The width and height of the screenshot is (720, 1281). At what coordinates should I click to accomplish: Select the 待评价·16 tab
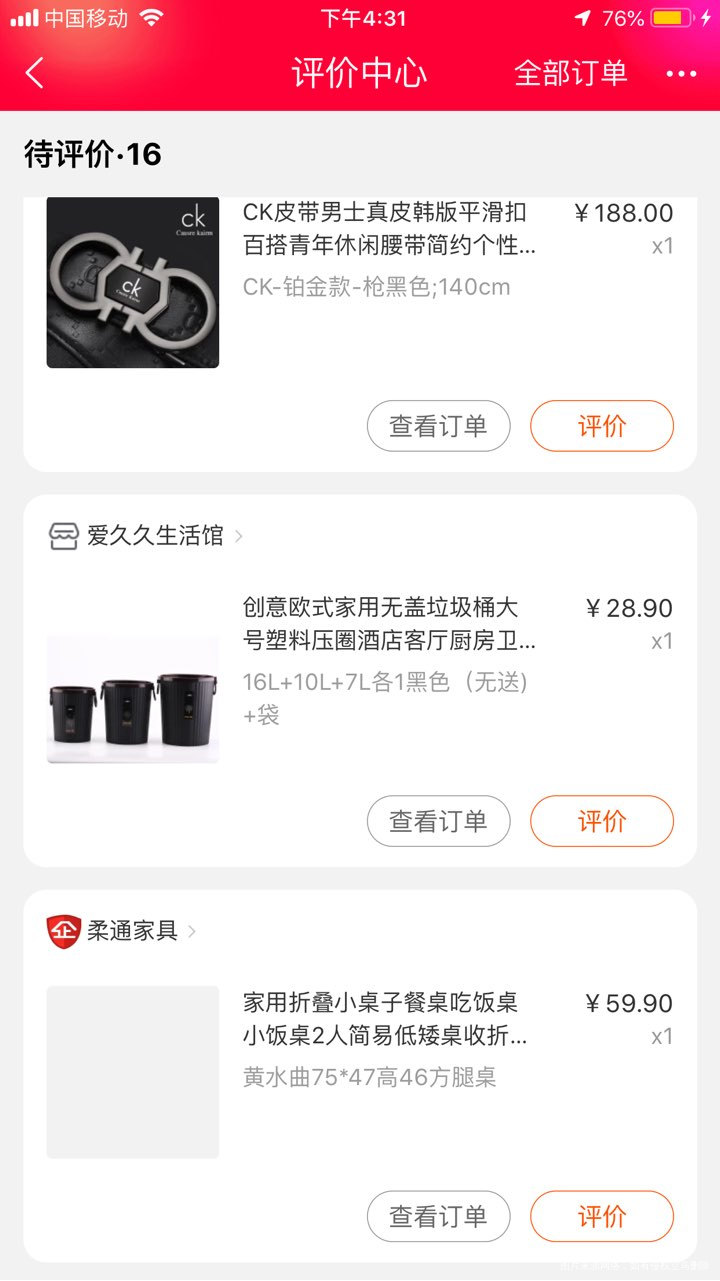92,154
